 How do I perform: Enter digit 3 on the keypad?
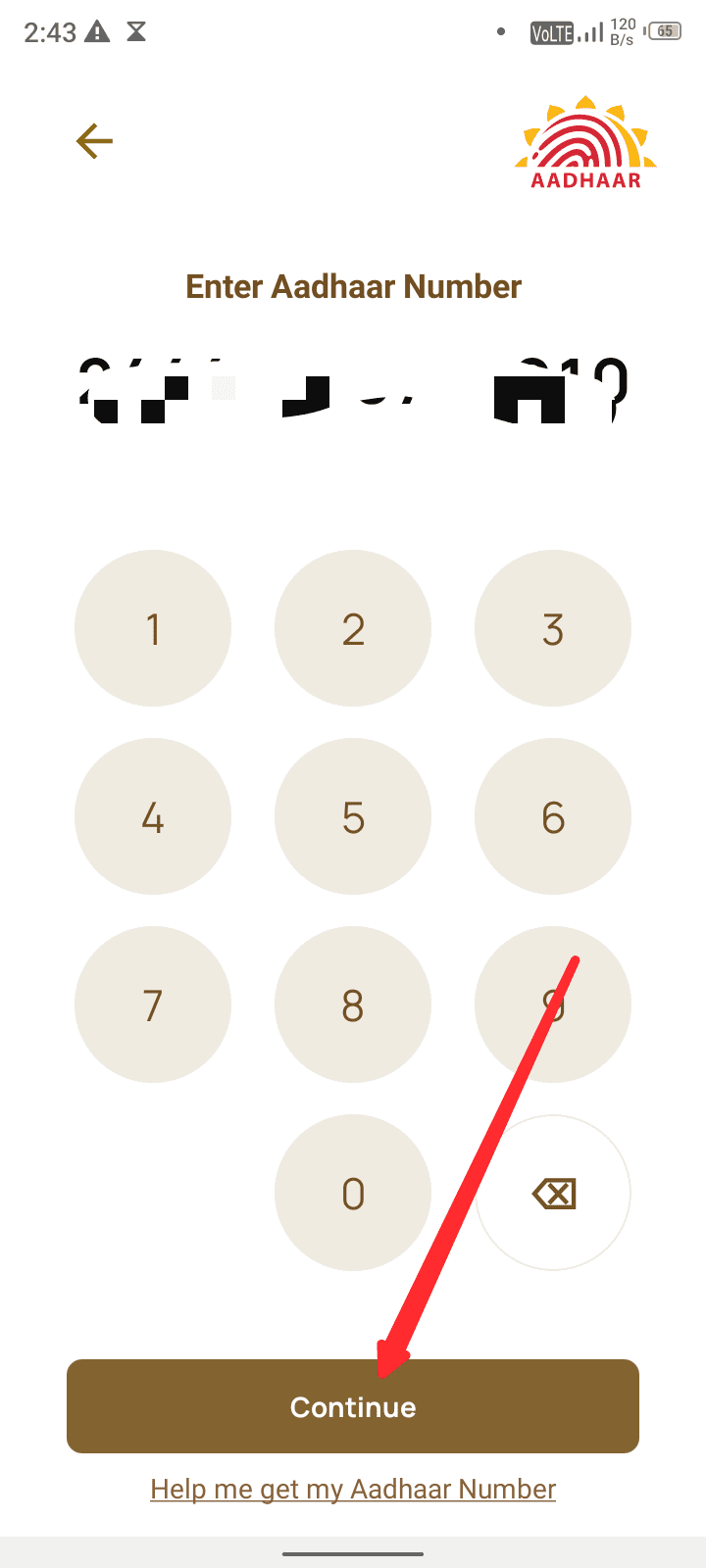coord(553,628)
